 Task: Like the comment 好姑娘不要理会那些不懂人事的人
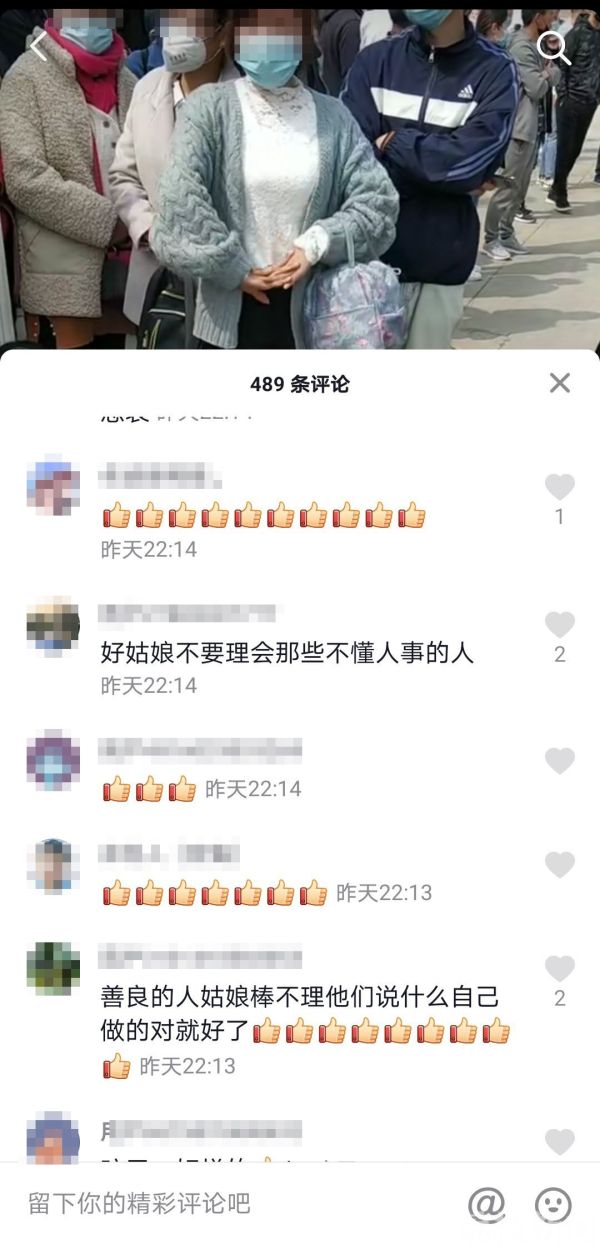(559, 626)
